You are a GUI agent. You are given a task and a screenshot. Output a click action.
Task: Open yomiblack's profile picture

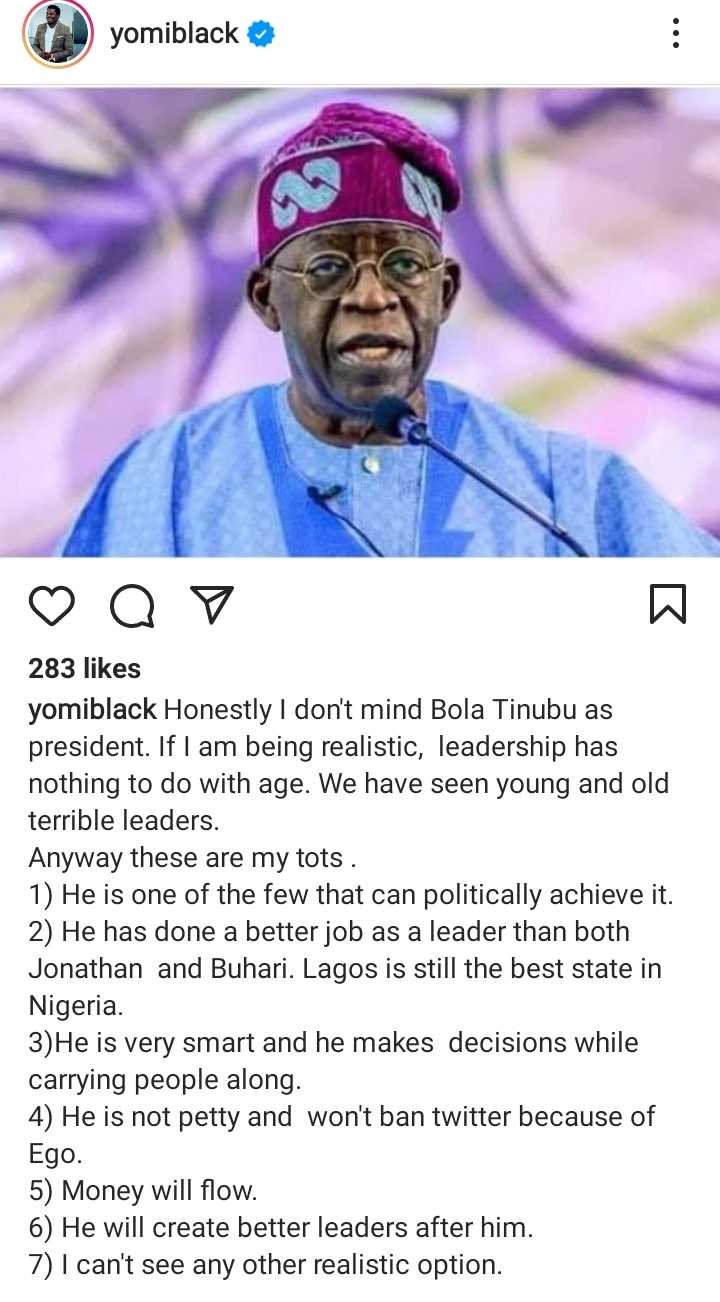(x=58, y=34)
